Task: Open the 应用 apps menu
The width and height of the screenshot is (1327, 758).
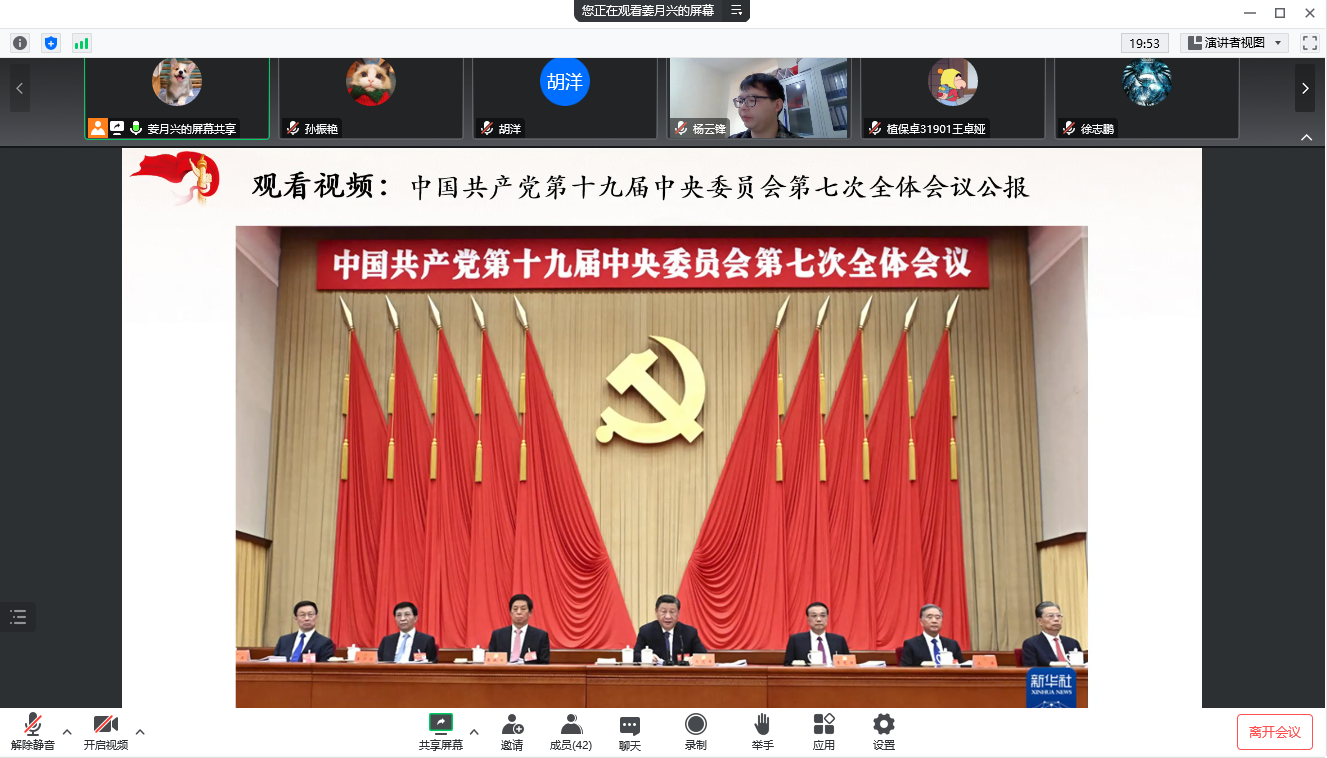Action: coord(824,731)
